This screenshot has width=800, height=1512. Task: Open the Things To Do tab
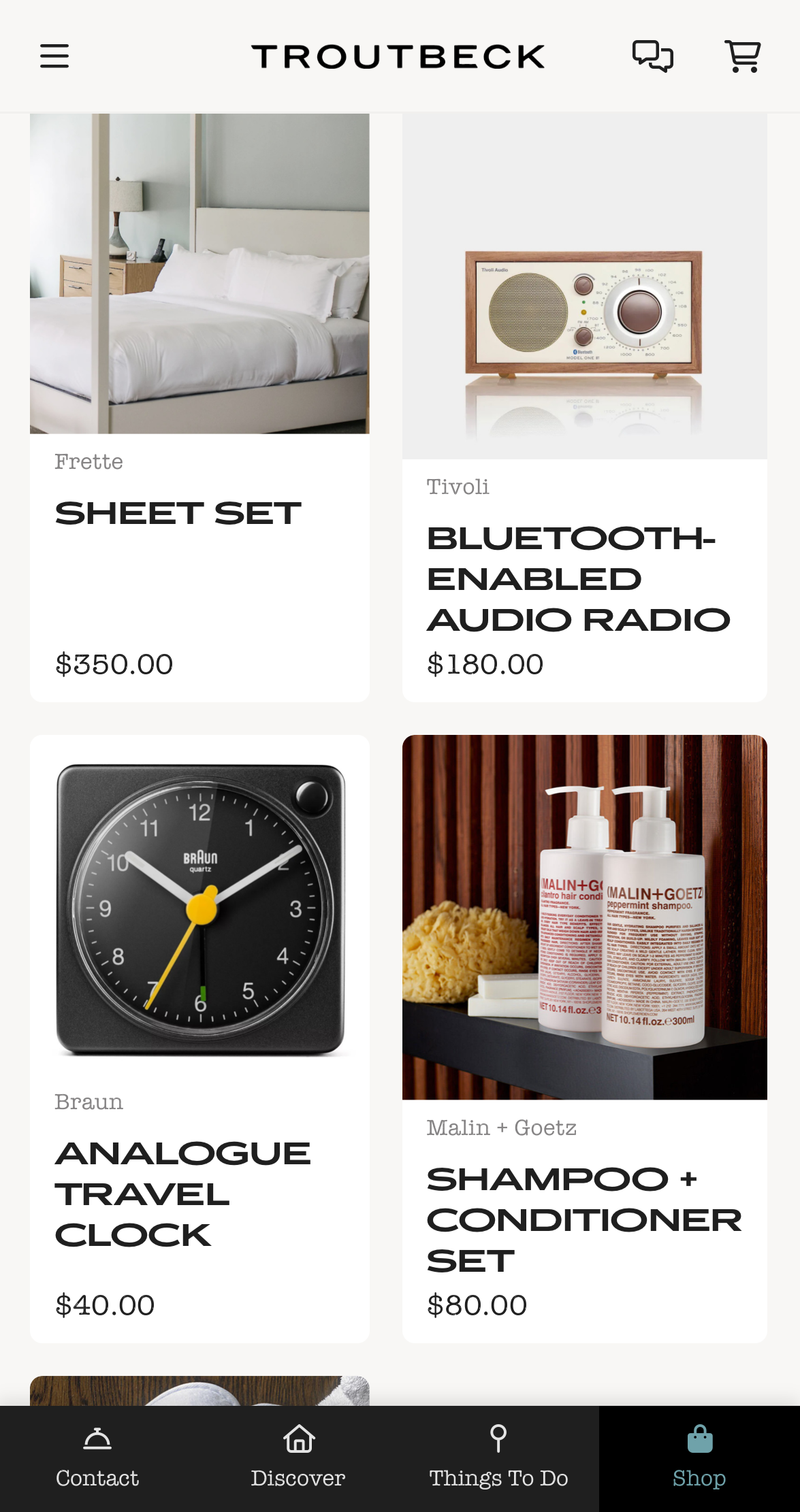click(498, 1459)
